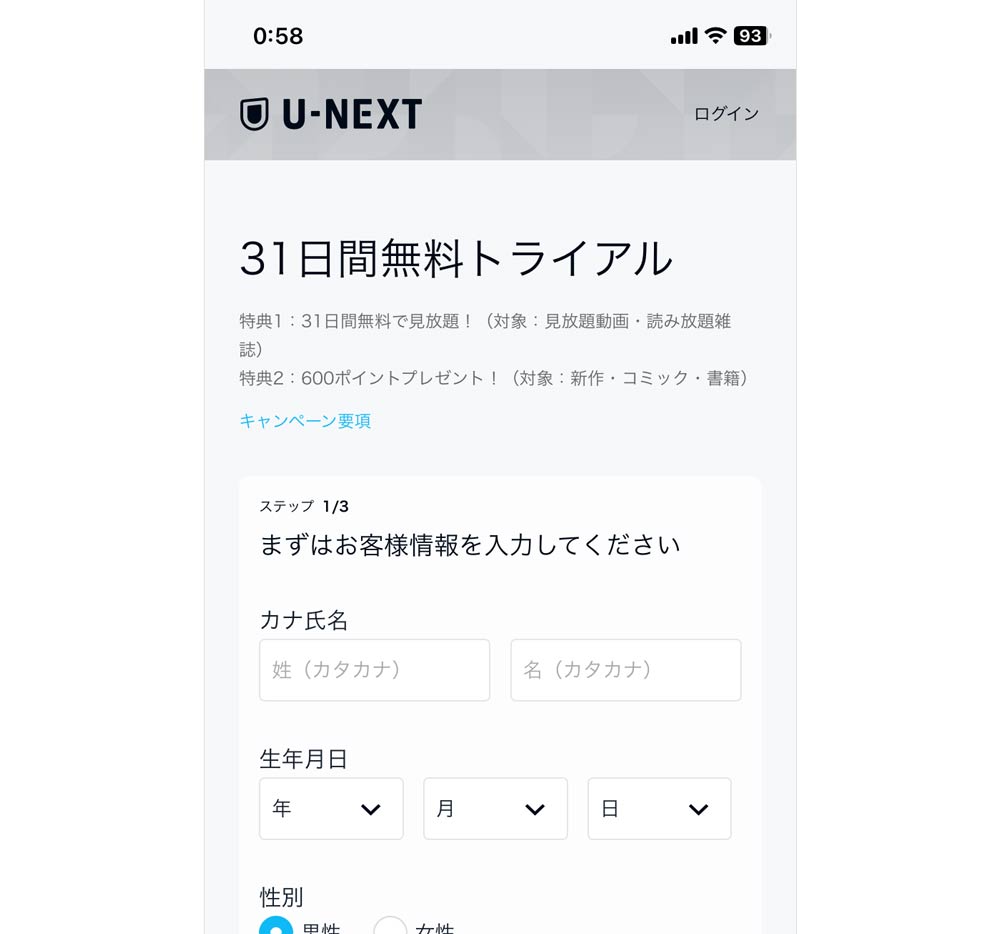Select the 男性 radio button
This screenshot has width=1000, height=934.
coord(276,926)
